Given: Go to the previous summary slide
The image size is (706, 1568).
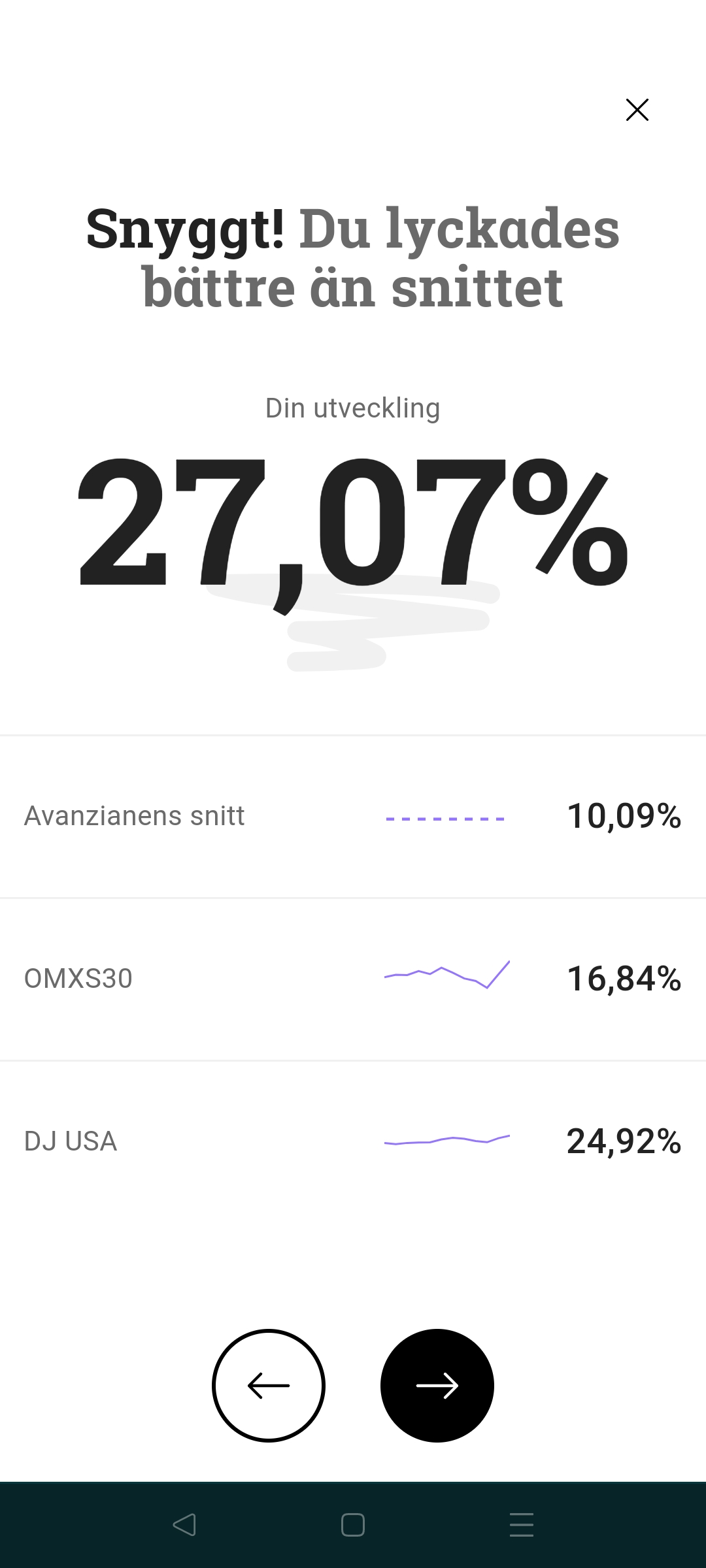Looking at the screenshot, I should (269, 1385).
